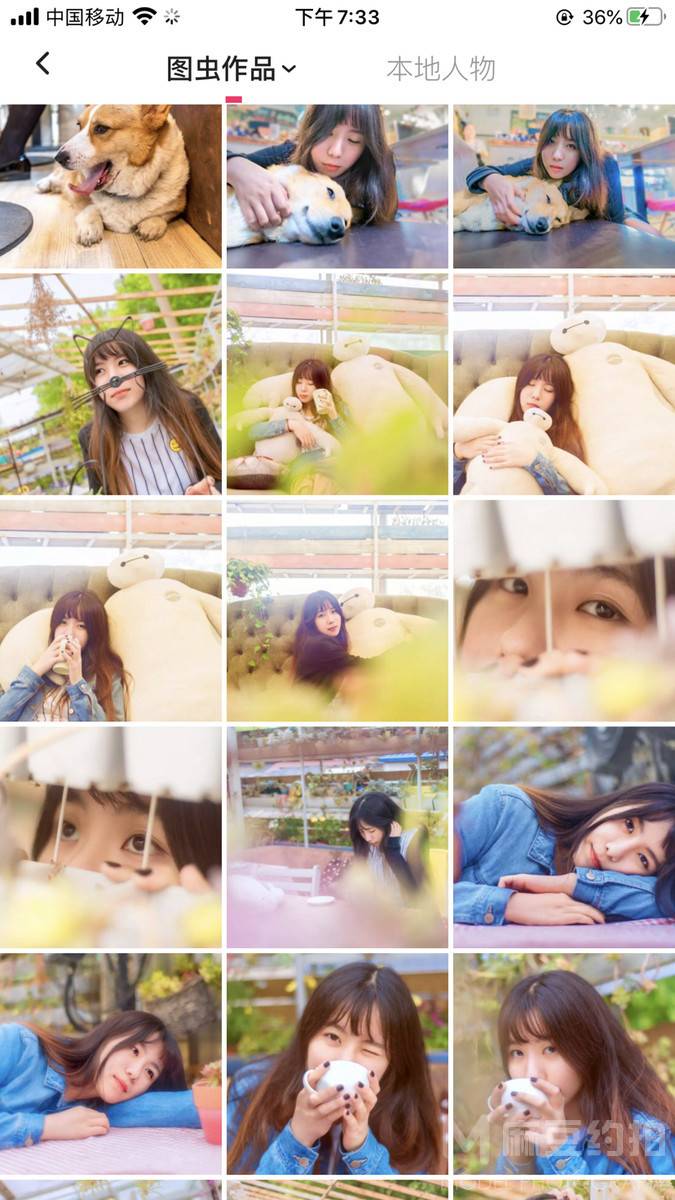
Task: Open the photo of girl winking with white cup
Action: [337, 1063]
